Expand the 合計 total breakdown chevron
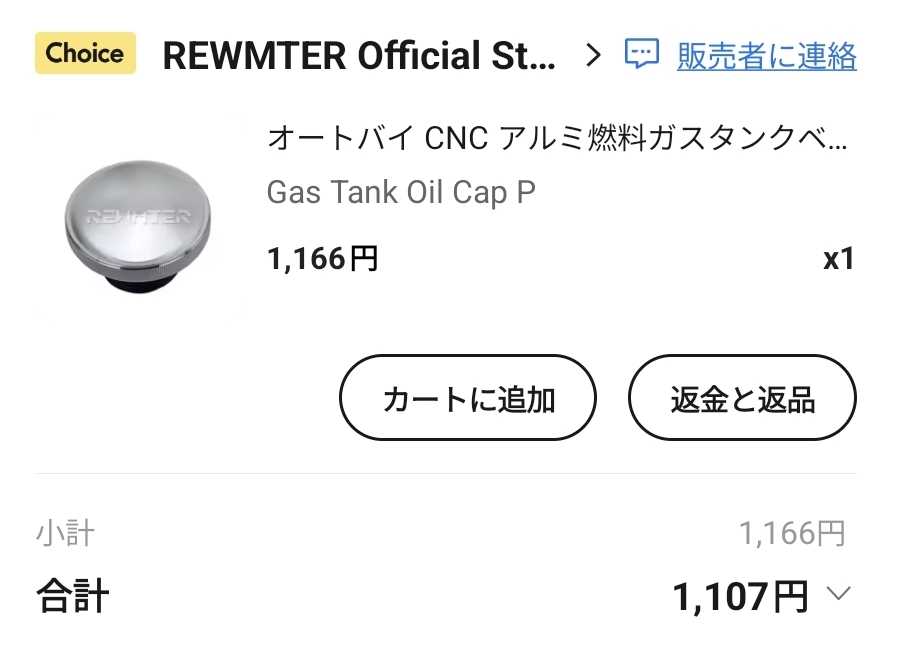The height and width of the screenshot is (651, 898). click(838, 595)
